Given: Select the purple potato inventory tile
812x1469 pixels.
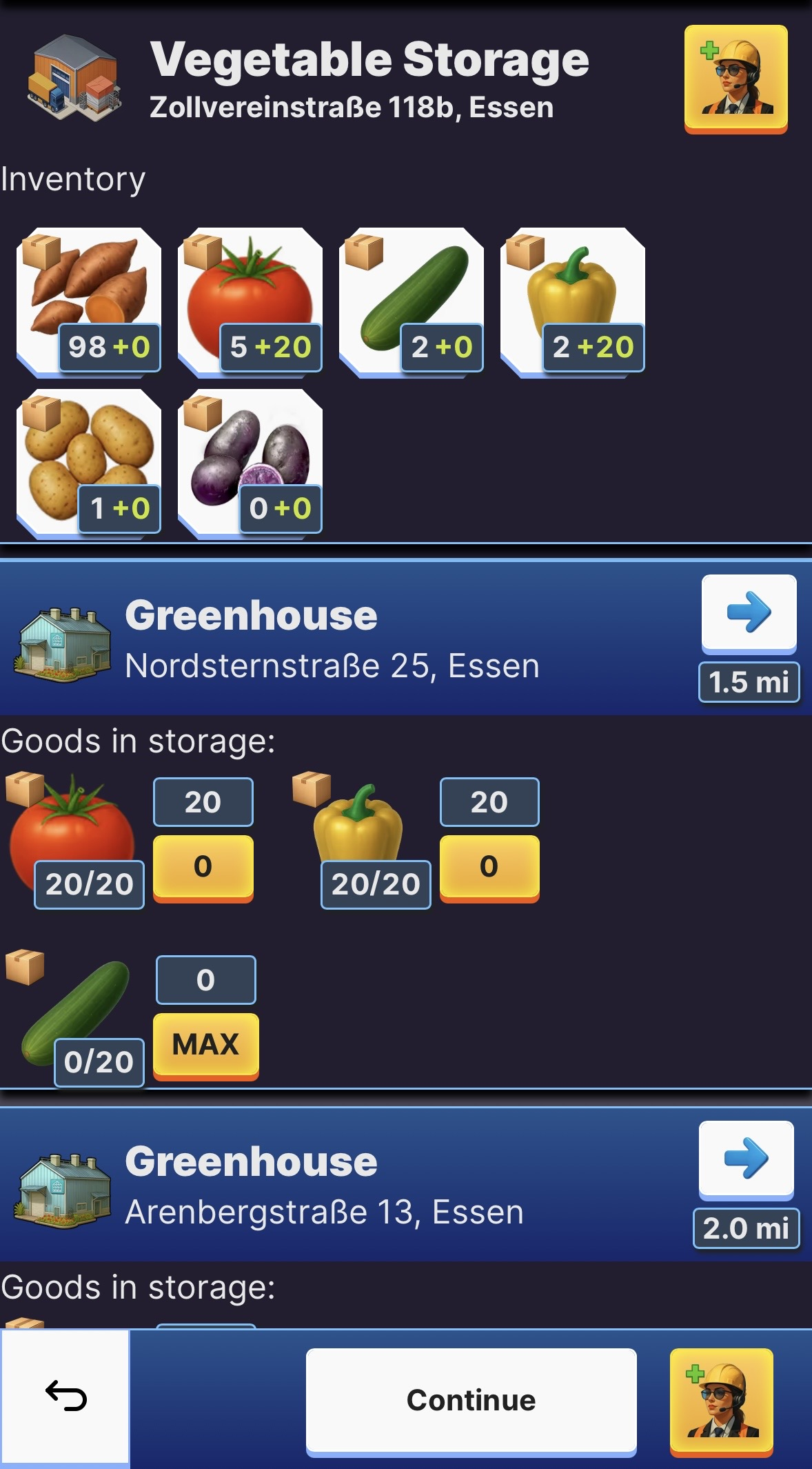Looking at the screenshot, I should pos(250,462).
